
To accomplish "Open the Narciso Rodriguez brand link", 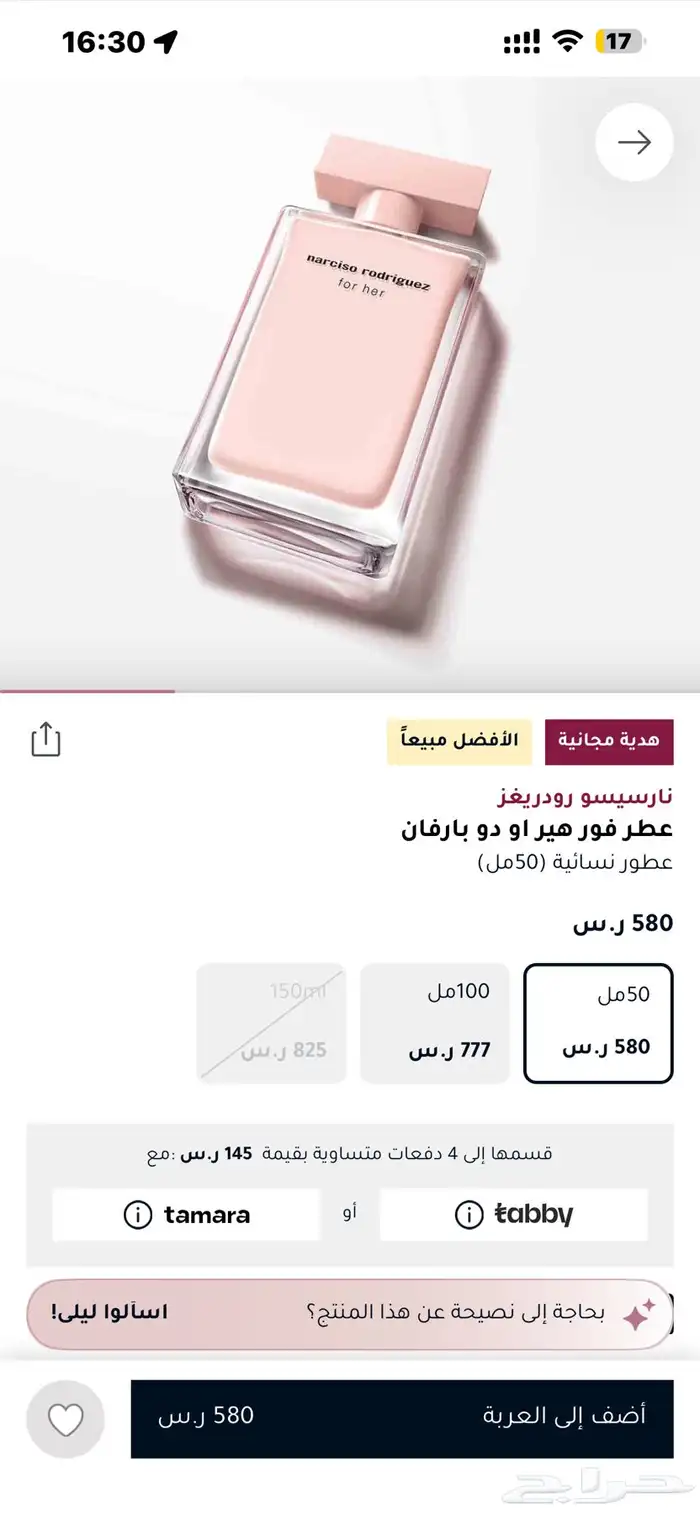I will 585,797.
